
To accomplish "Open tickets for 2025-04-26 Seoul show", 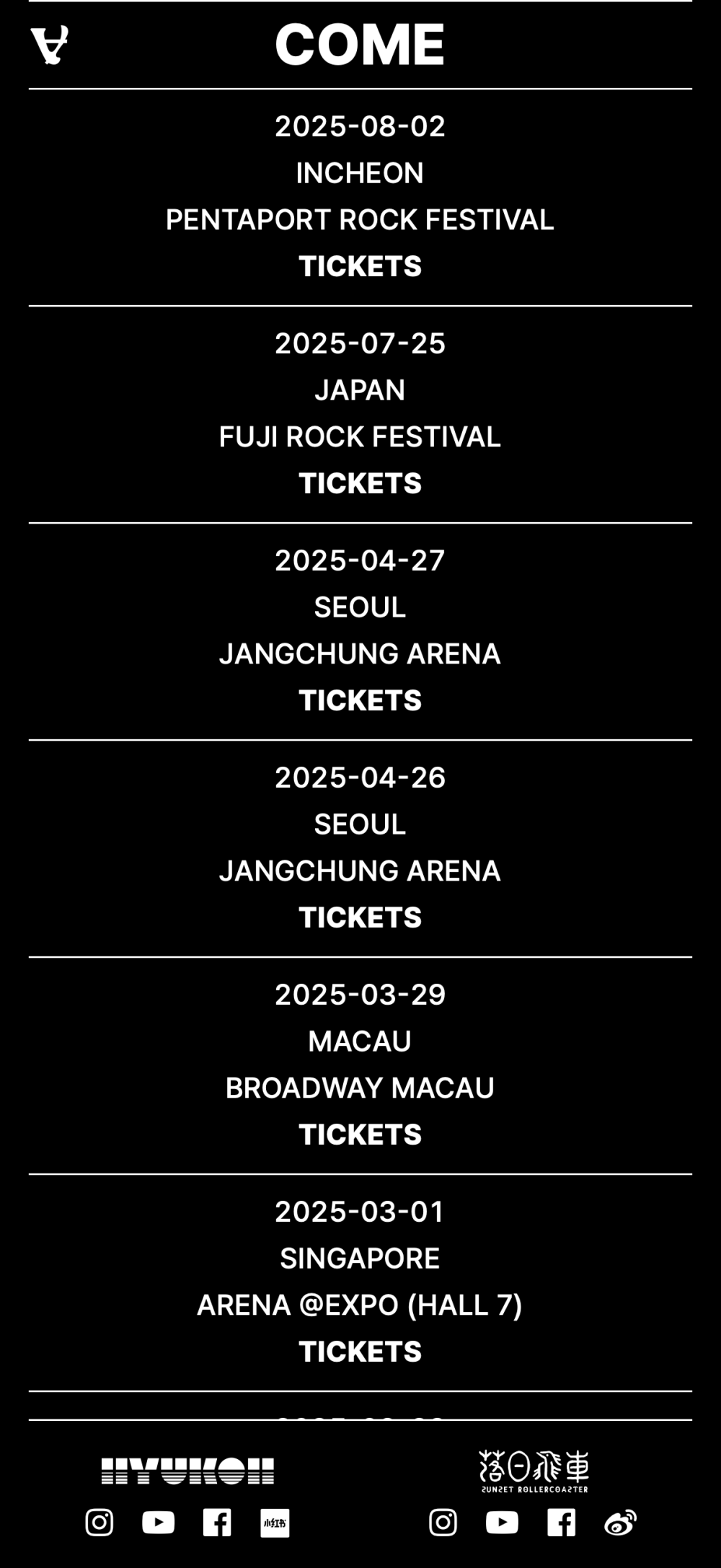I will tap(360, 917).
